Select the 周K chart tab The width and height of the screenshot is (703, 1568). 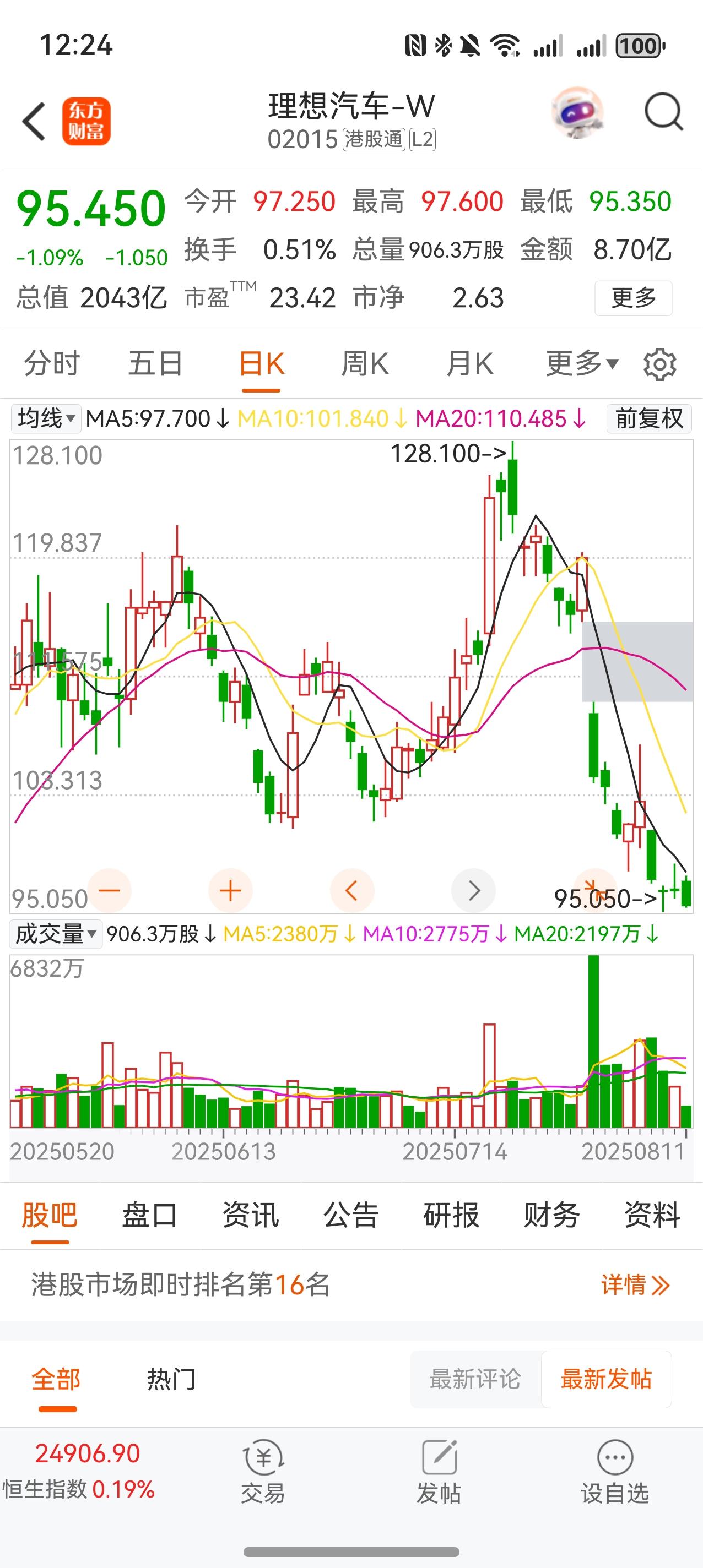click(x=364, y=364)
